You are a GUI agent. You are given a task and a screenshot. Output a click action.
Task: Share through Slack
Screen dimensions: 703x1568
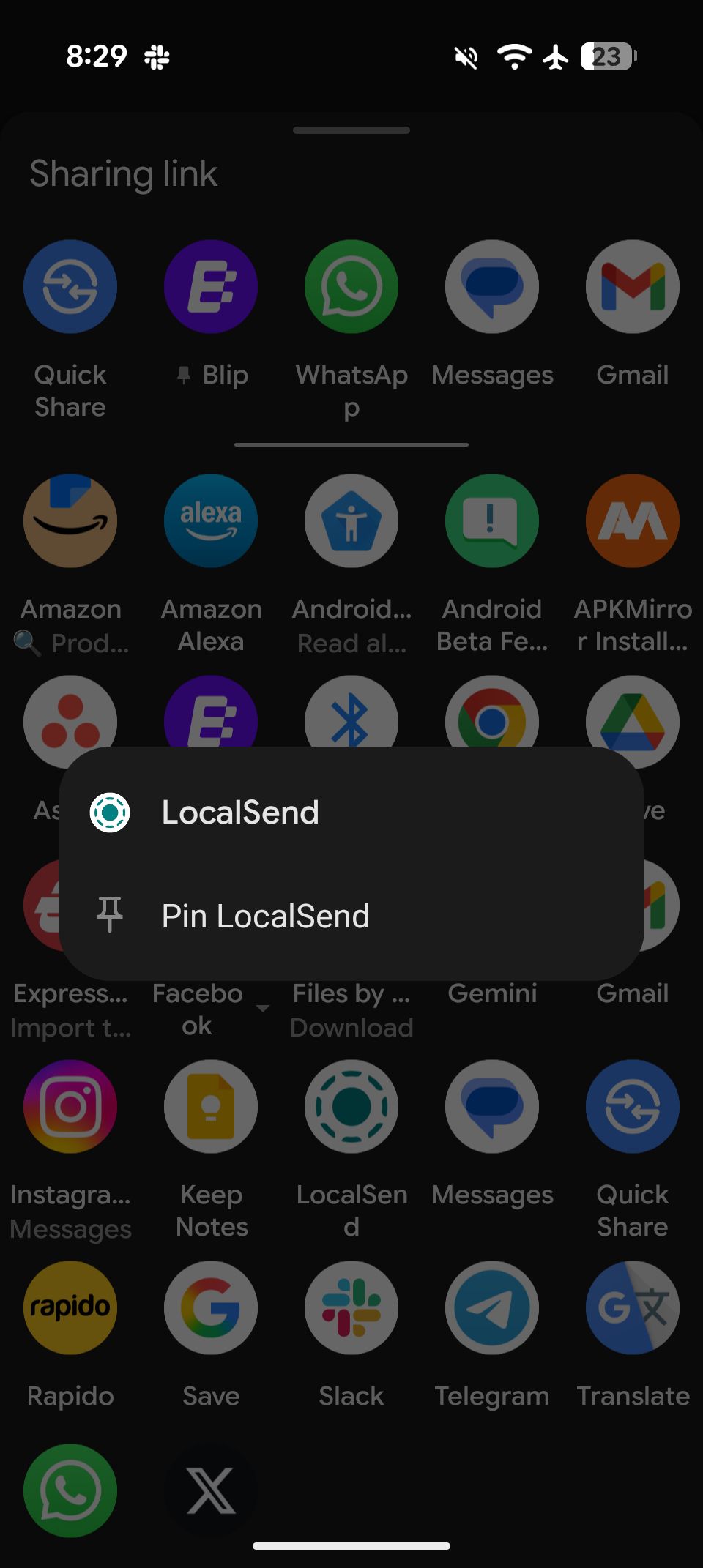pos(351,1308)
